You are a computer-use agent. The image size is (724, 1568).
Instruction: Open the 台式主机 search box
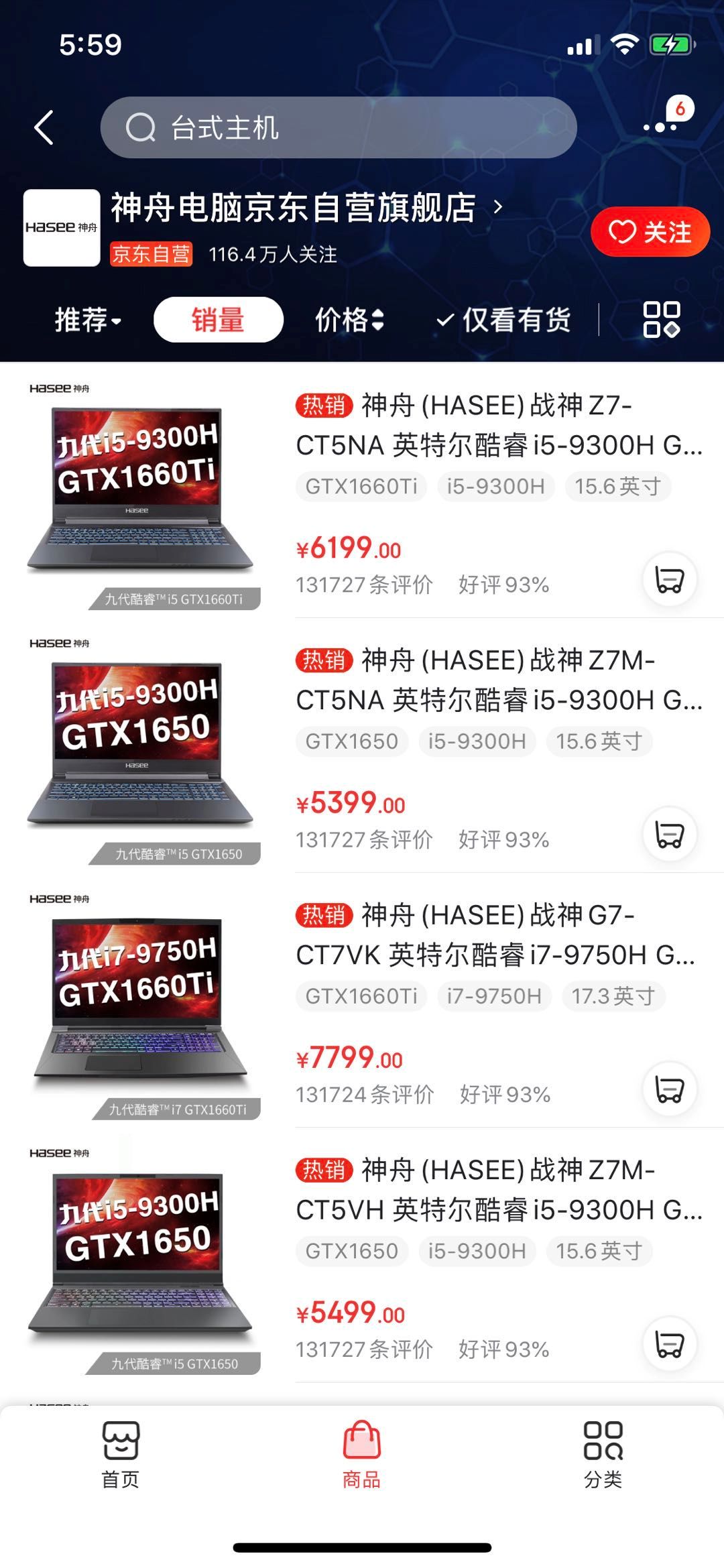[339, 127]
